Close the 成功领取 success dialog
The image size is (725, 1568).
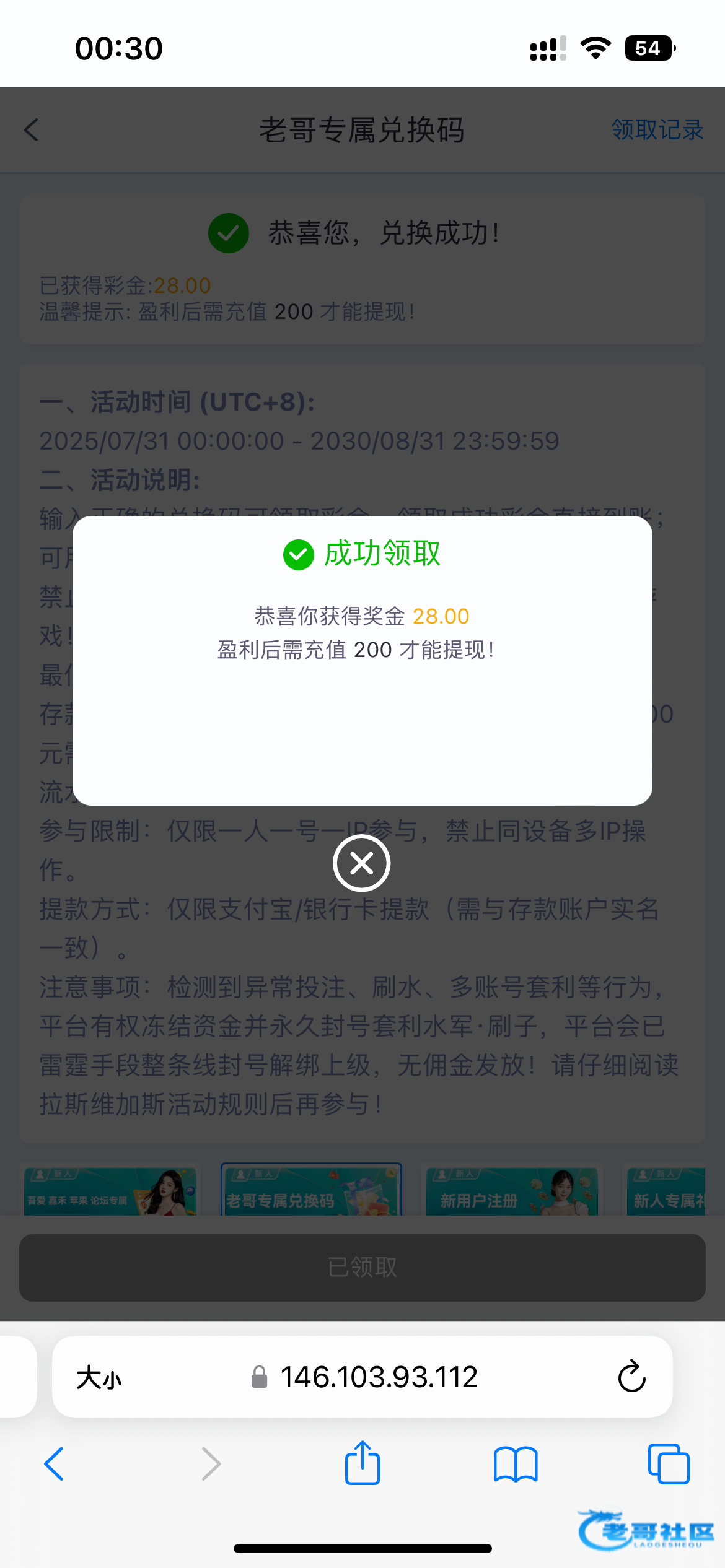click(x=361, y=863)
